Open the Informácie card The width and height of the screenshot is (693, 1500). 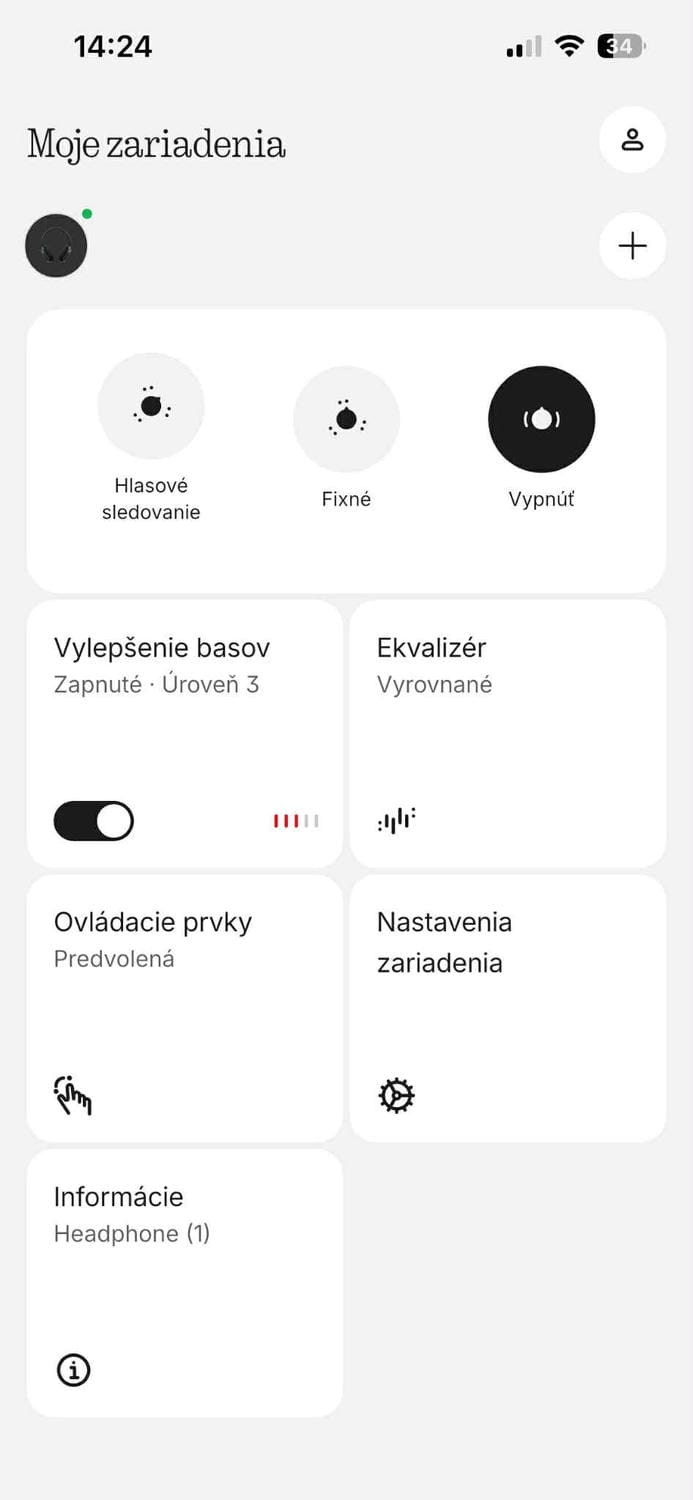[x=184, y=1282]
